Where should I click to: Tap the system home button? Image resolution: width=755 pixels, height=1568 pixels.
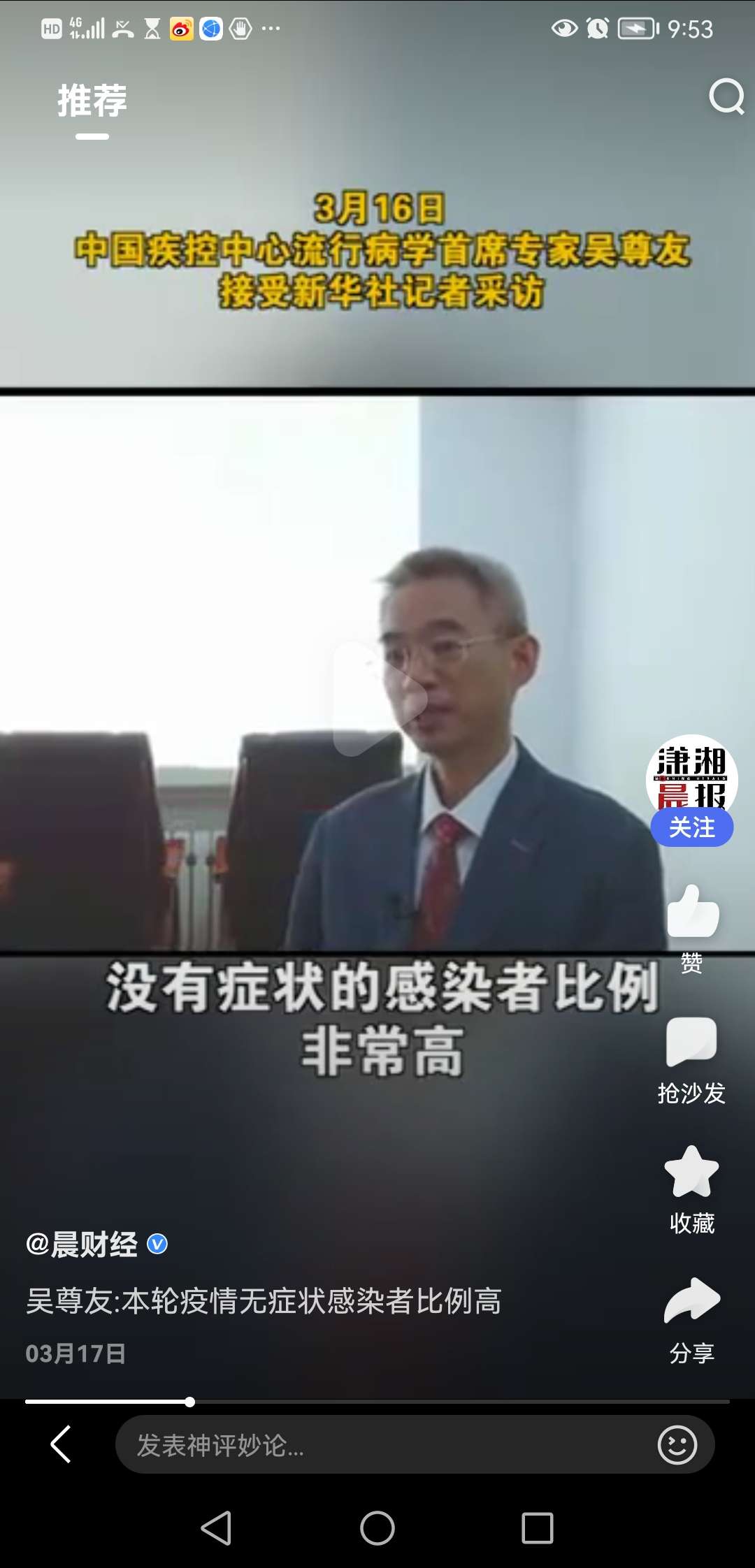click(377, 1528)
